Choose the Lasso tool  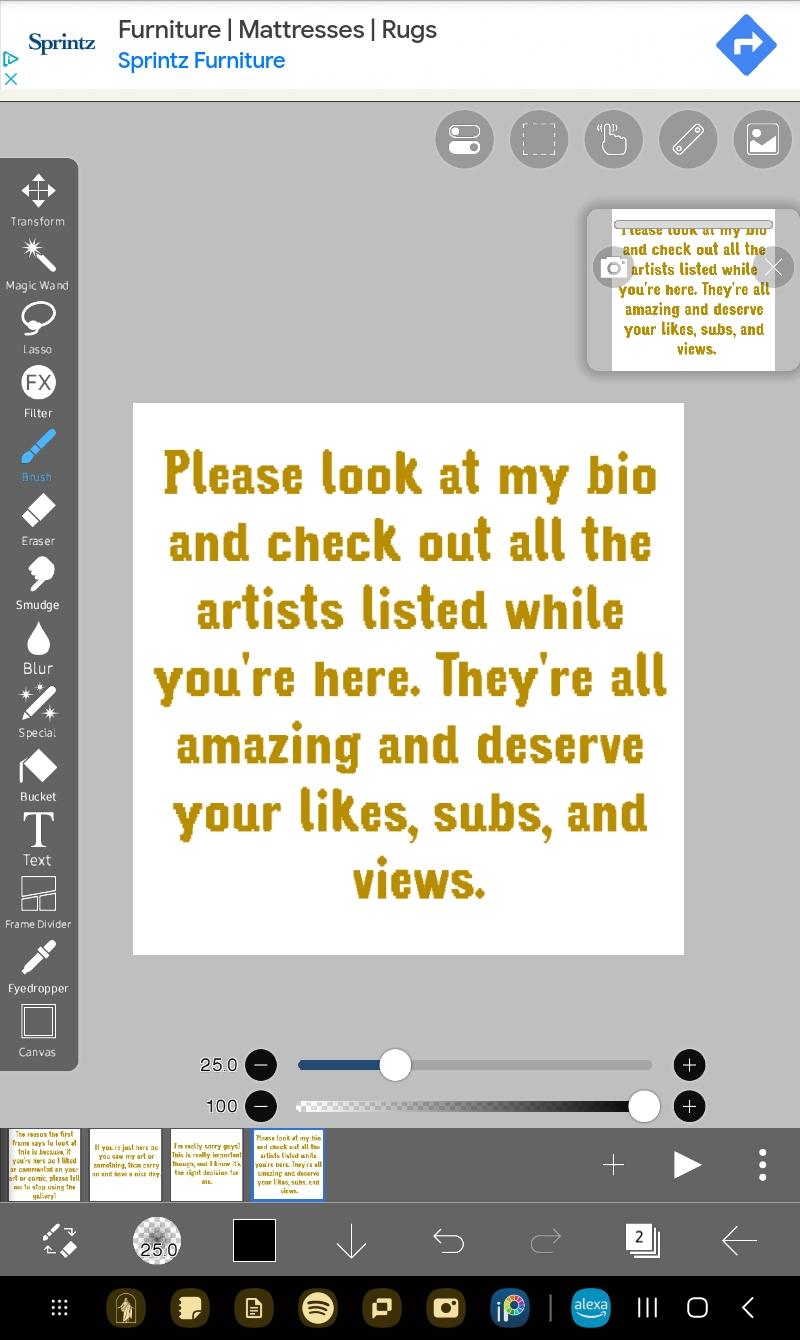[x=38, y=327]
